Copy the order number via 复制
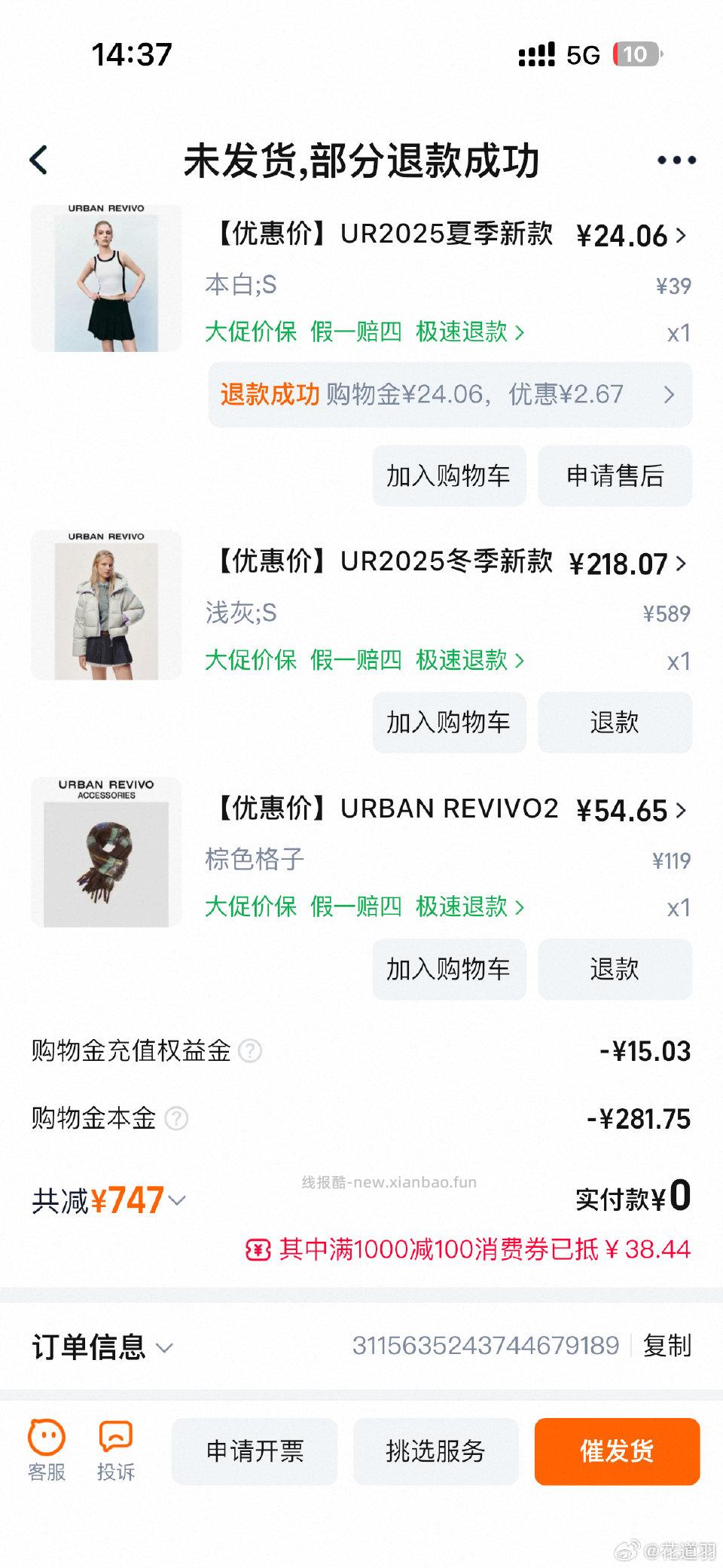 coord(666,1345)
